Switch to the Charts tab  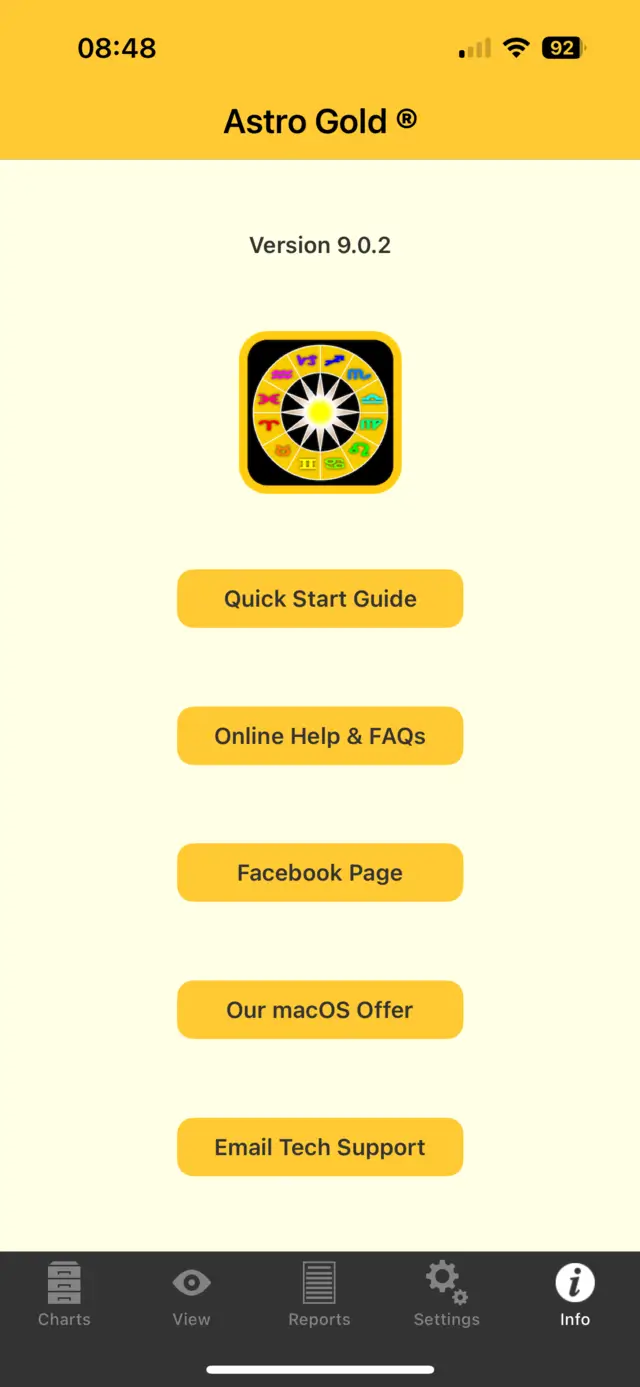coord(64,1295)
